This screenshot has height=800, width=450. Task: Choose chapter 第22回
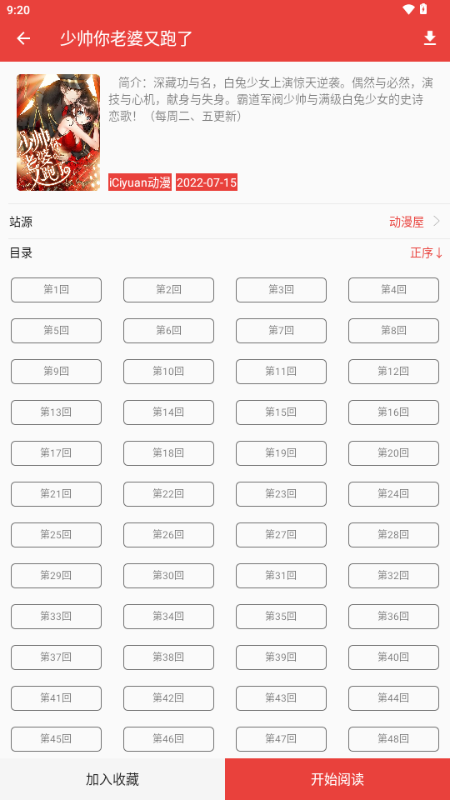[x=168, y=494]
